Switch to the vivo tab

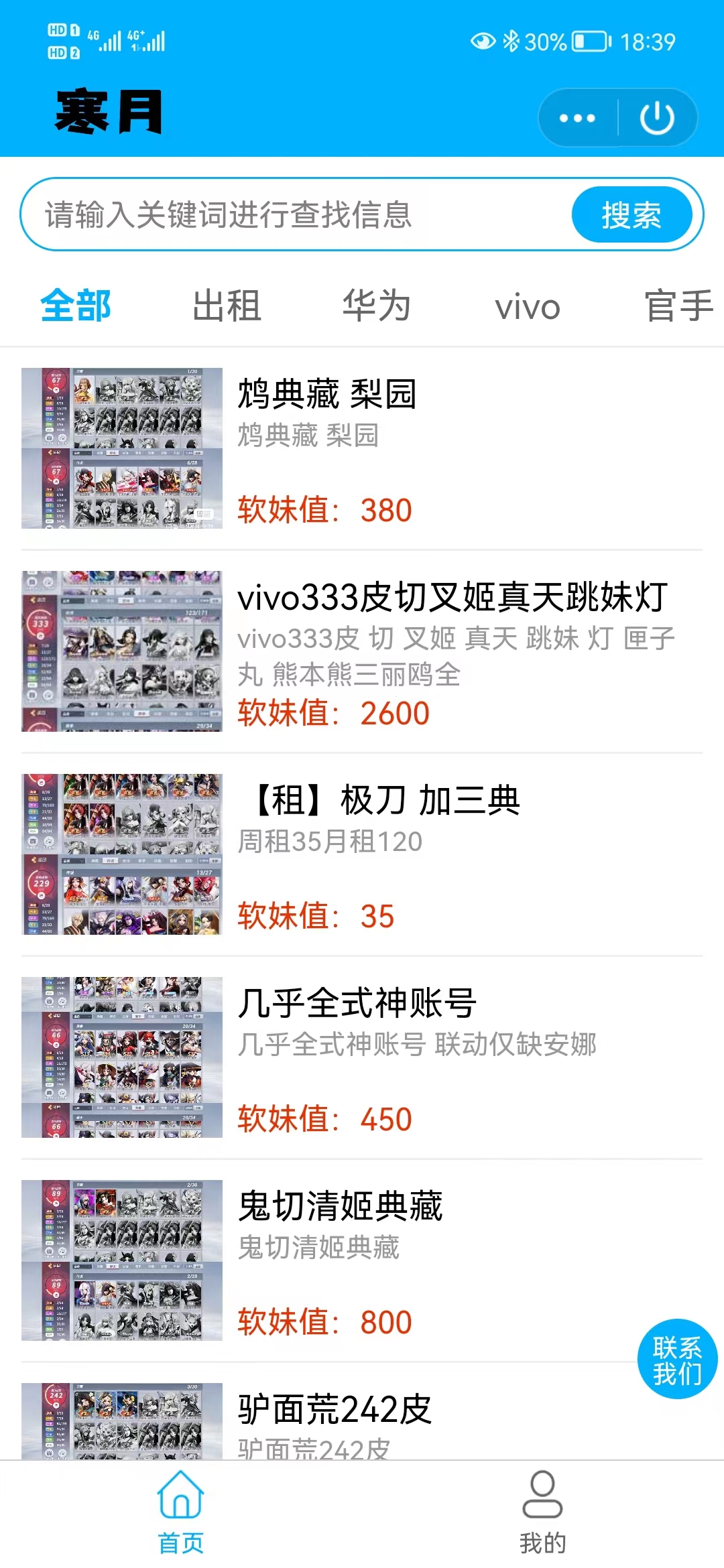click(528, 308)
